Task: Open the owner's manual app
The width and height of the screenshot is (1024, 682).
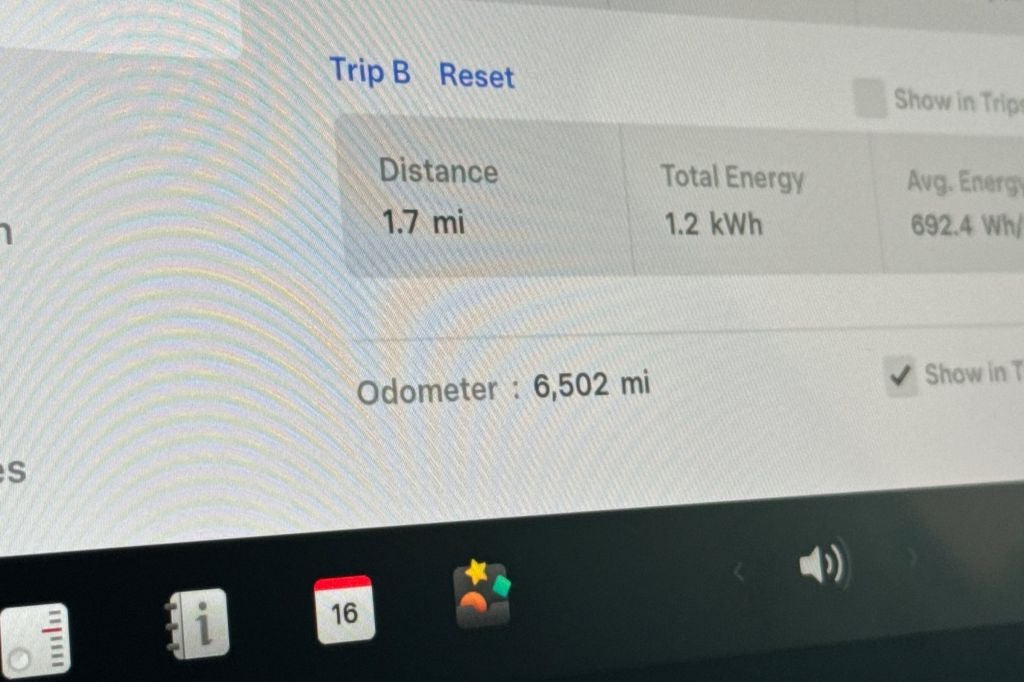Action: (x=196, y=622)
